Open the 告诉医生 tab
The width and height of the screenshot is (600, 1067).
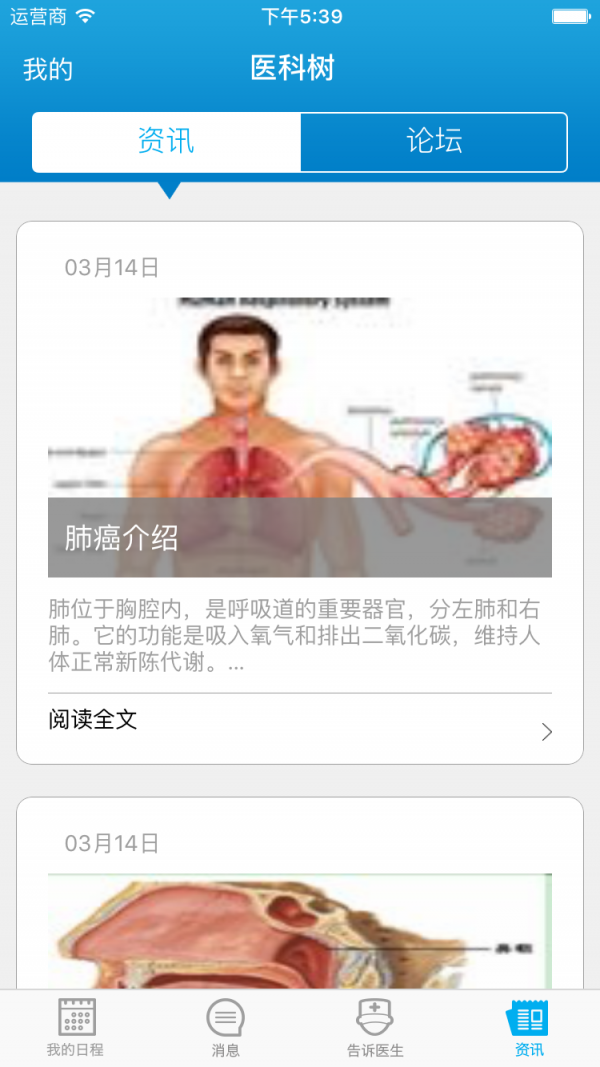point(375,1027)
